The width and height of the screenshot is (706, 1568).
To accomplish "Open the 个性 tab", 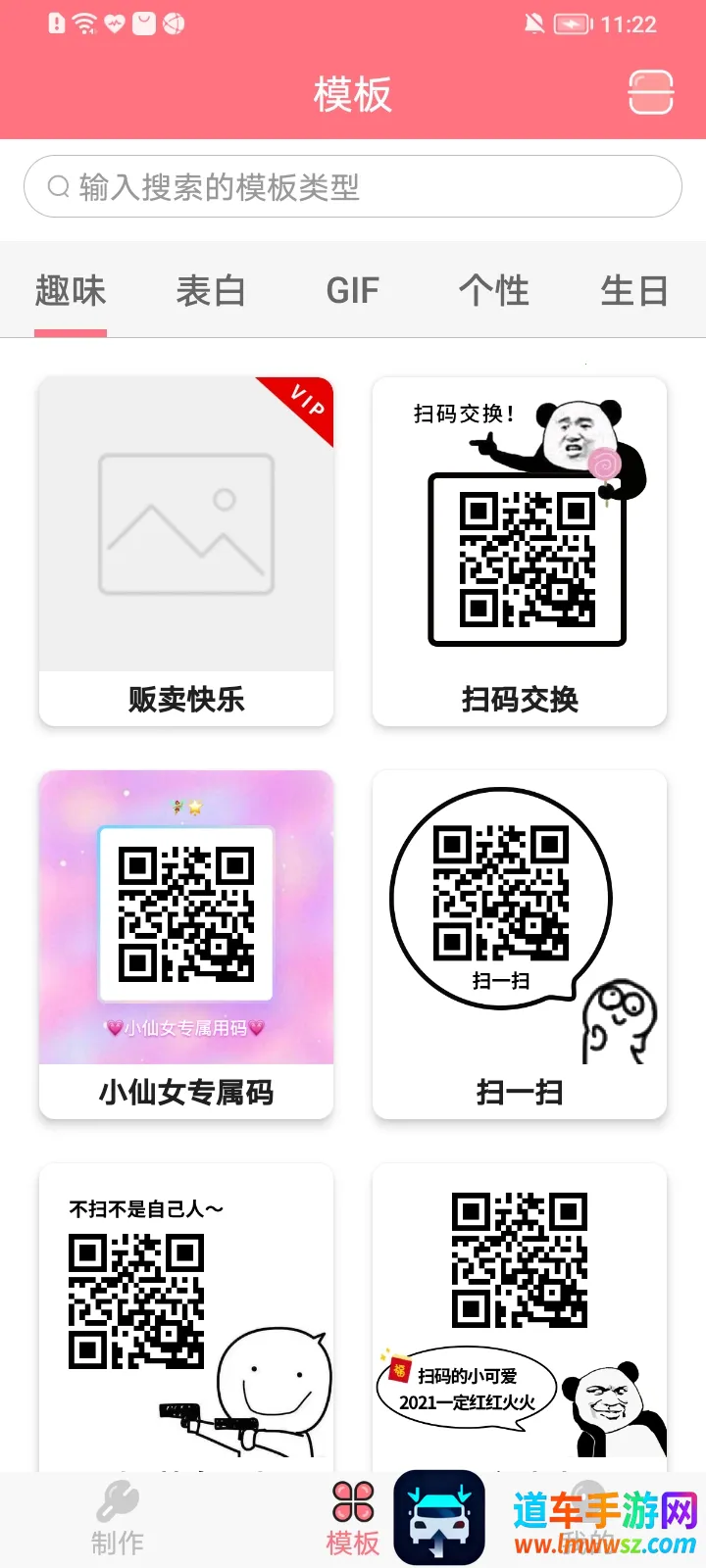I will coord(493,291).
